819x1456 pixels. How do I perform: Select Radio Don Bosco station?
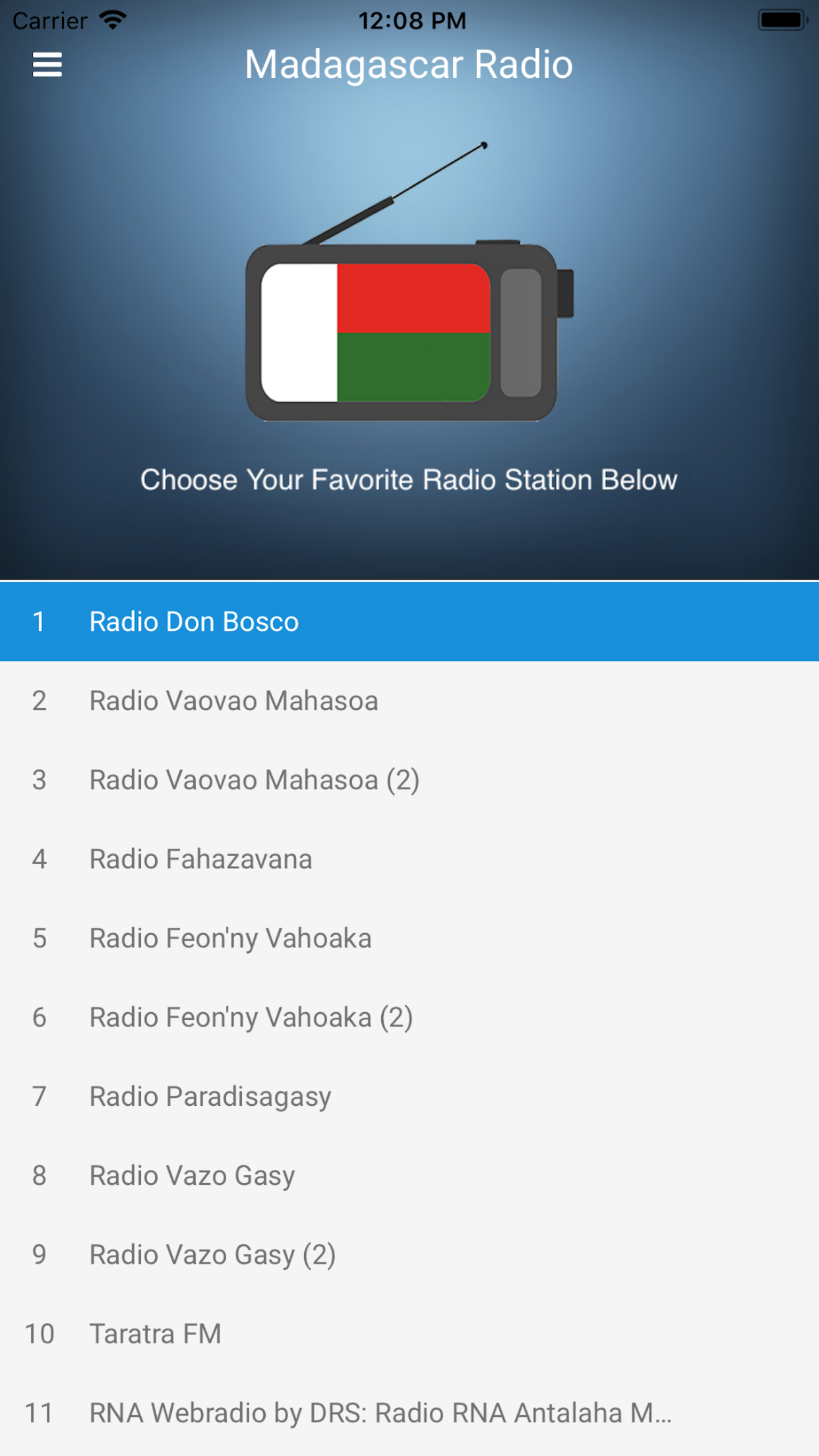(409, 621)
